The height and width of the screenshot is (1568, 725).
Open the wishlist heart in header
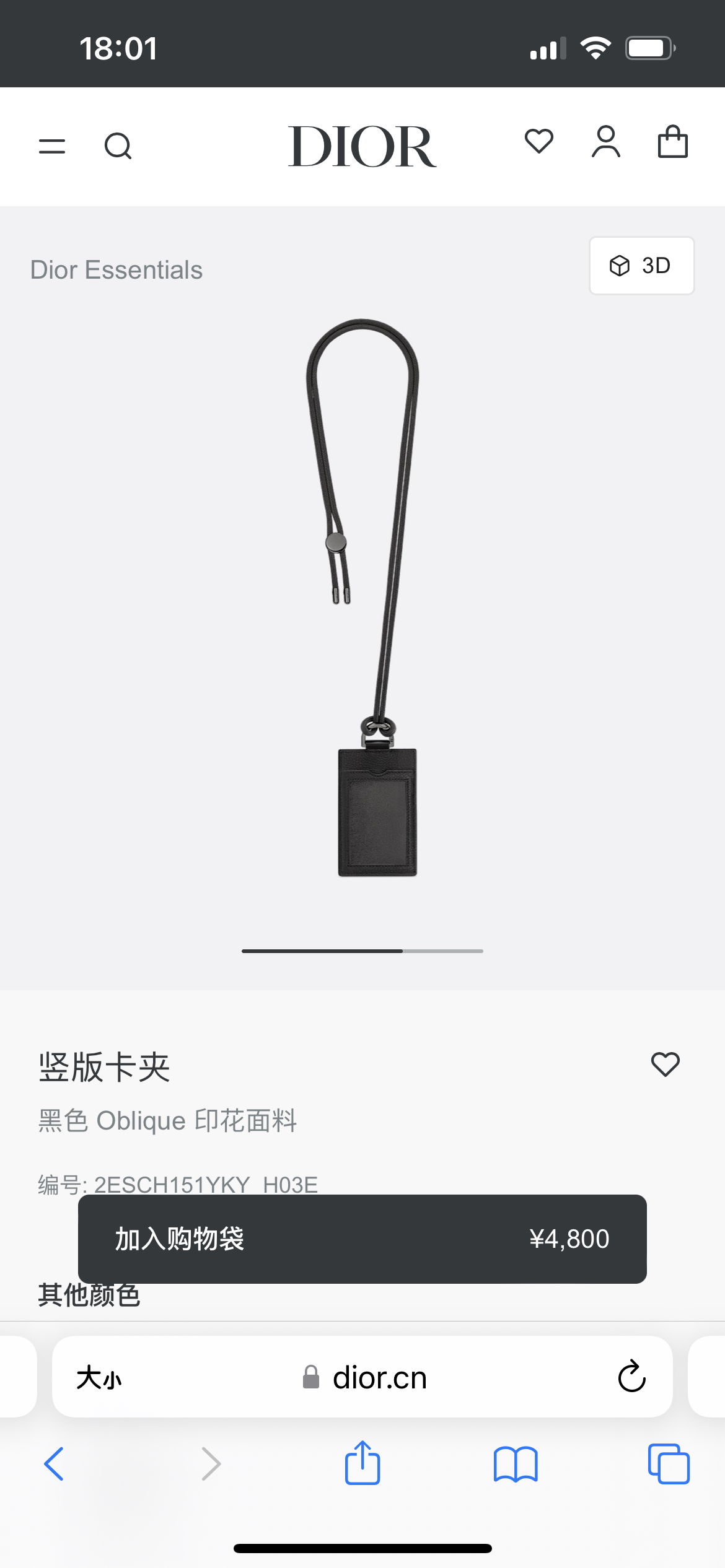pos(538,142)
